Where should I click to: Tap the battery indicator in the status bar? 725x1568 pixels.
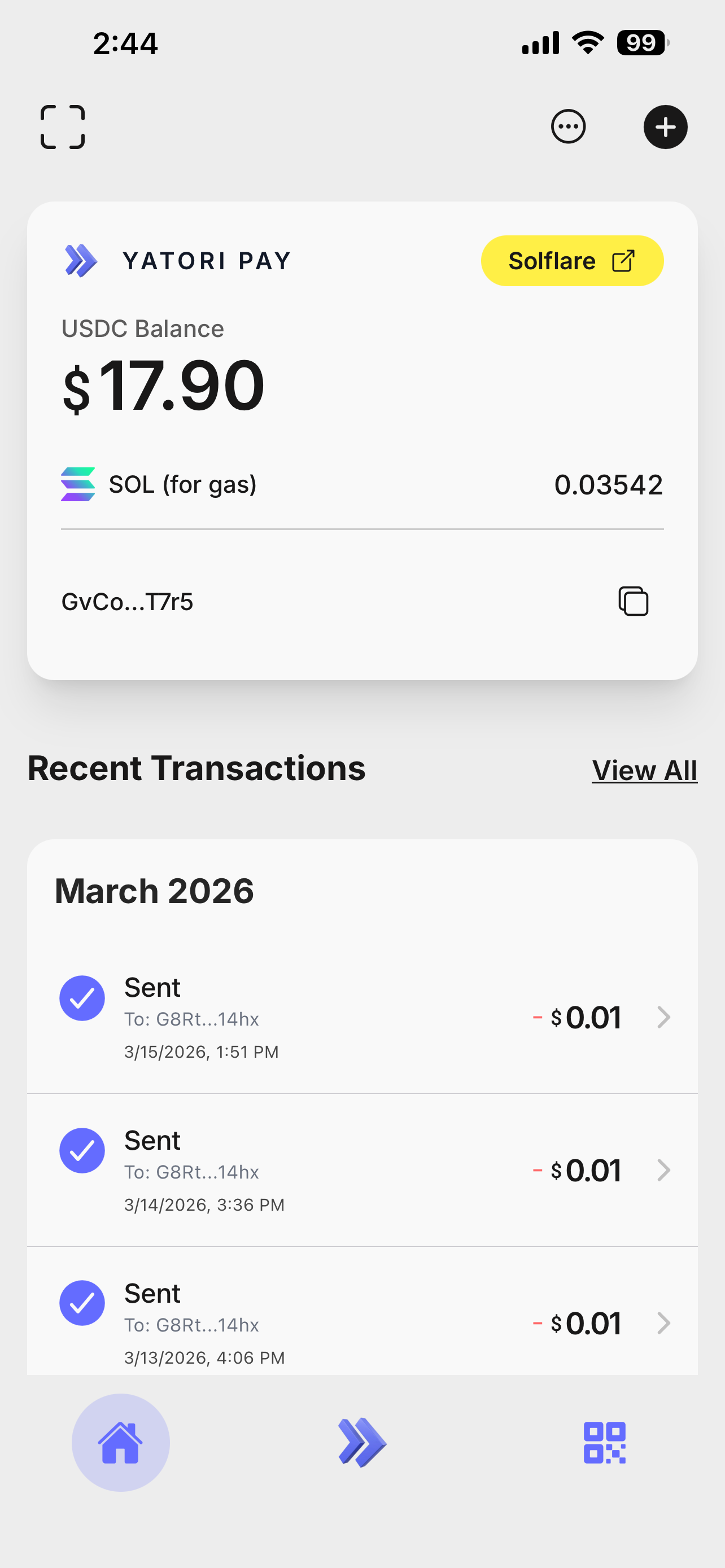tap(641, 42)
